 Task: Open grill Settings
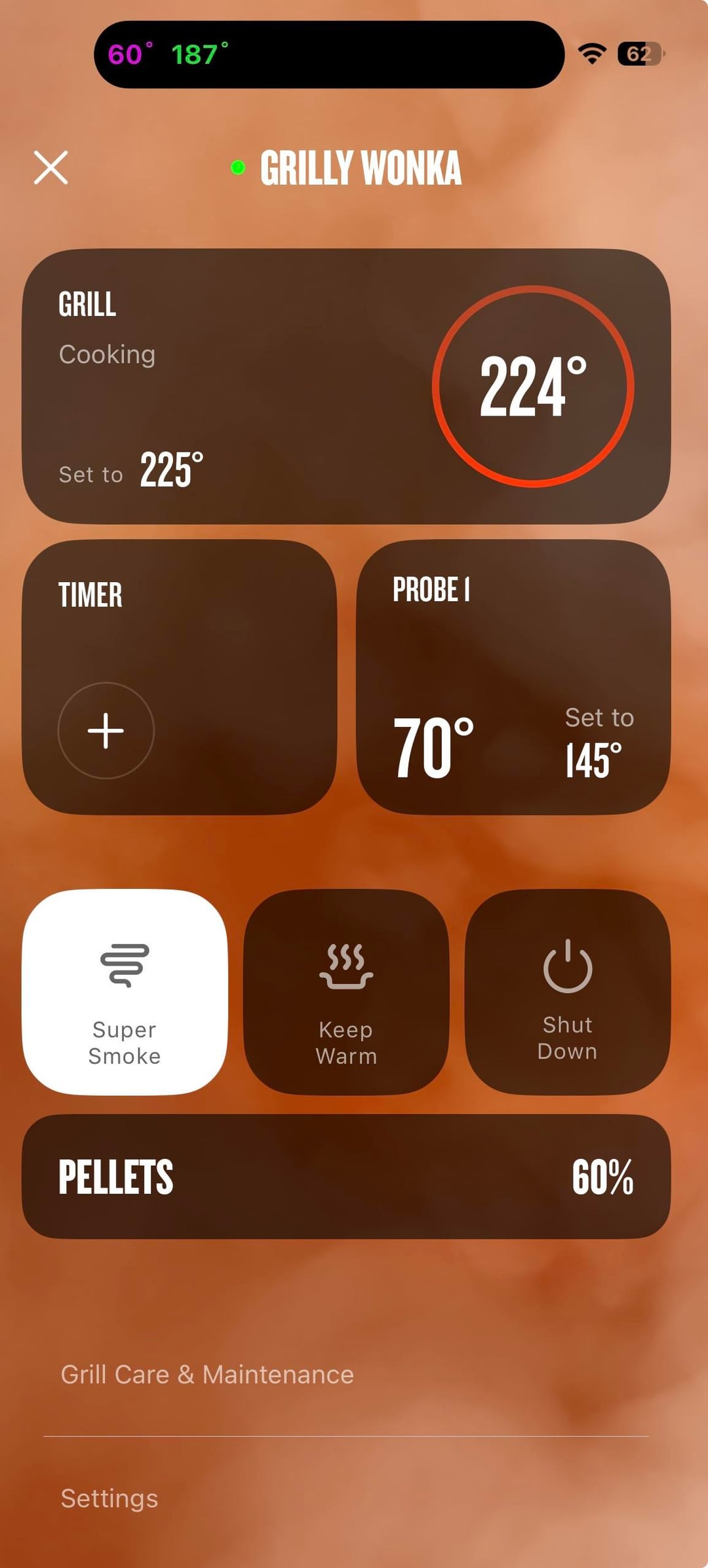pyautogui.click(x=109, y=1498)
